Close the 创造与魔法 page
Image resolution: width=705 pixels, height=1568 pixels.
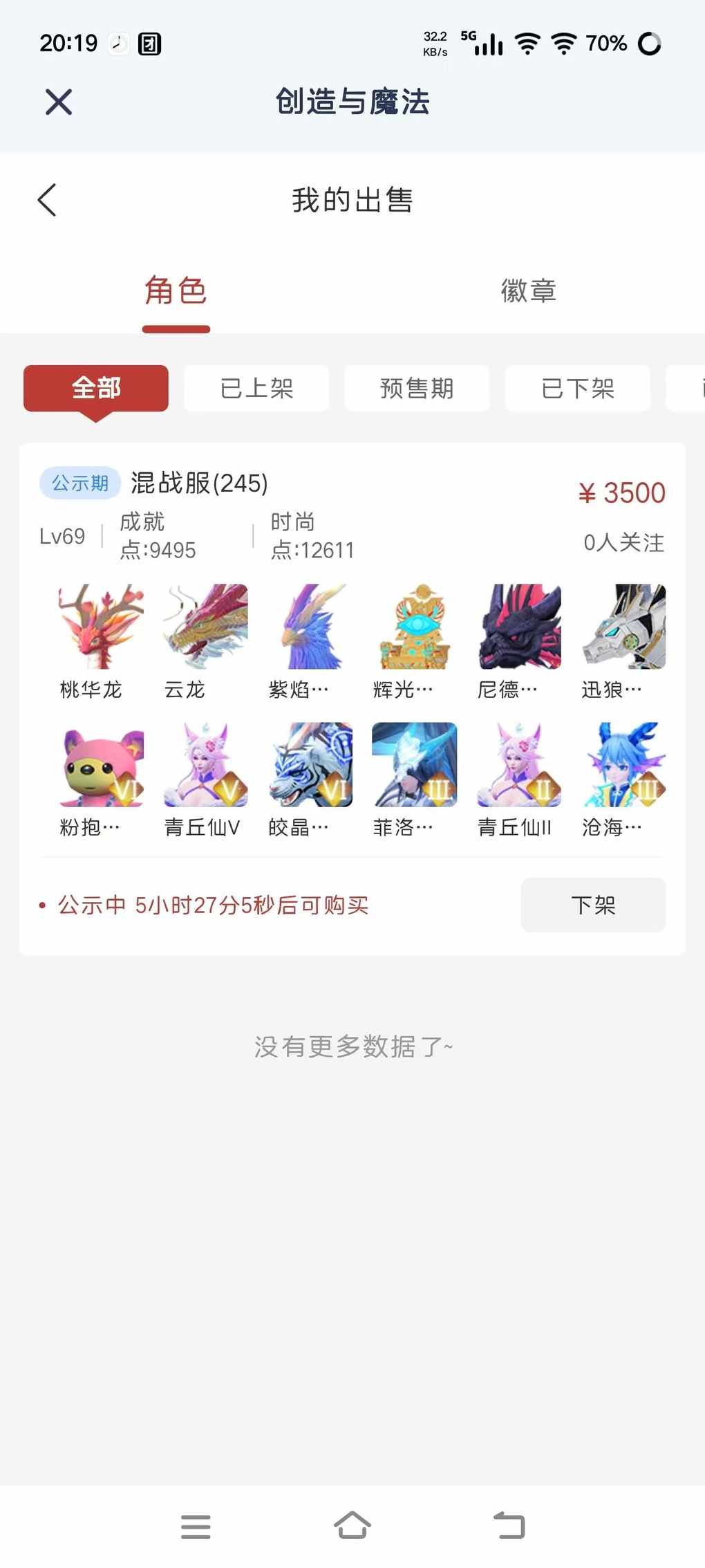[59, 102]
